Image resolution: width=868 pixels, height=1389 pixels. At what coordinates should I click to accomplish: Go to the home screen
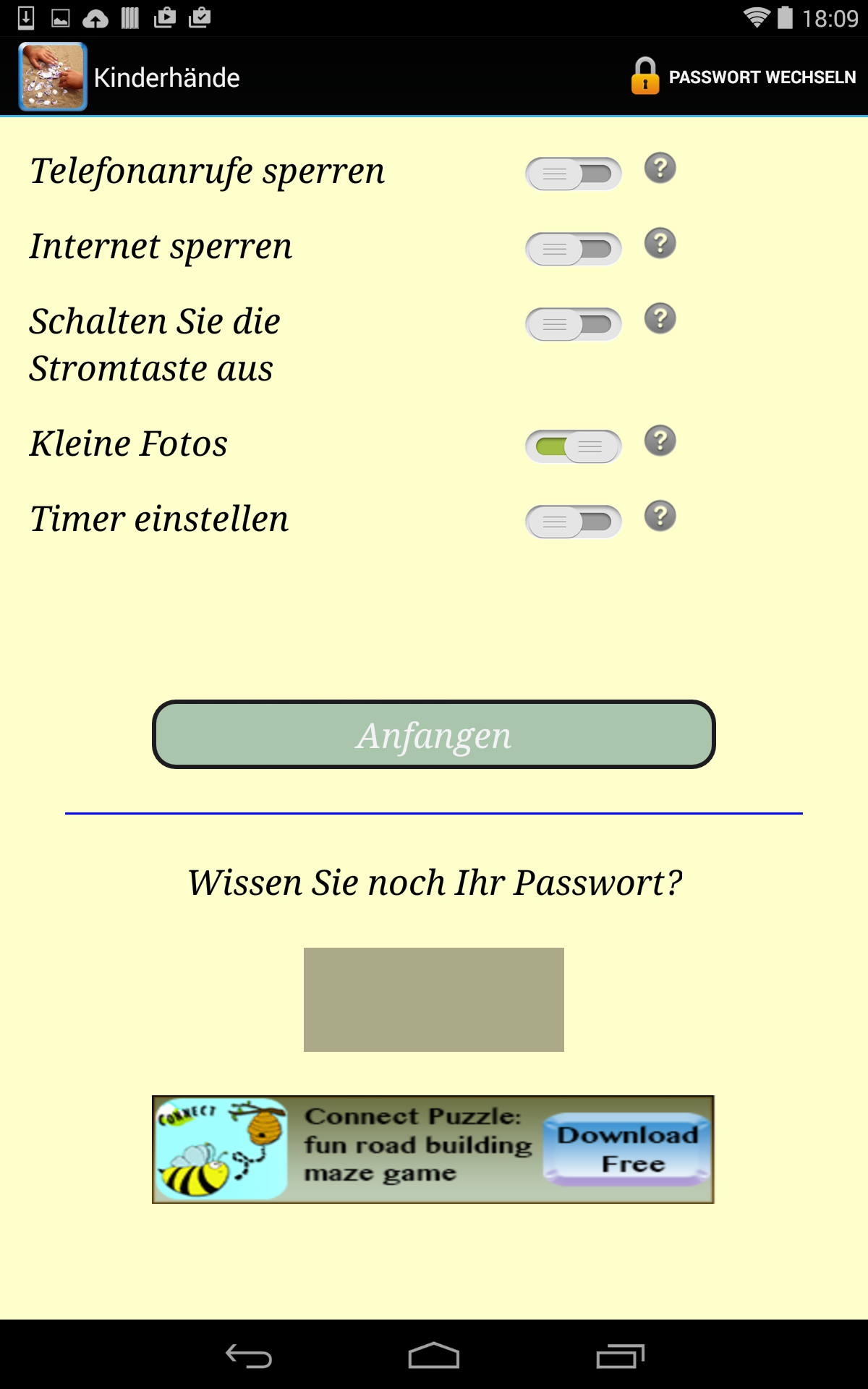click(x=434, y=1356)
